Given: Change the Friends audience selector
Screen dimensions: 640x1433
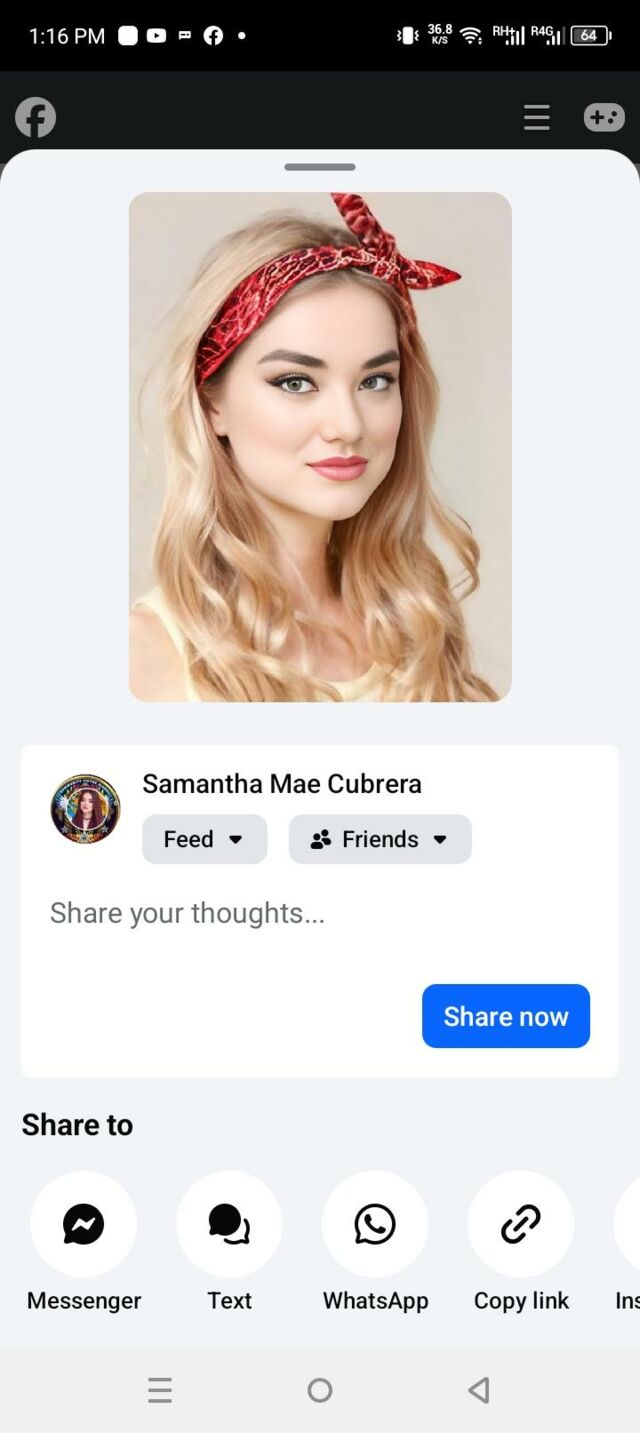Looking at the screenshot, I should click(380, 839).
